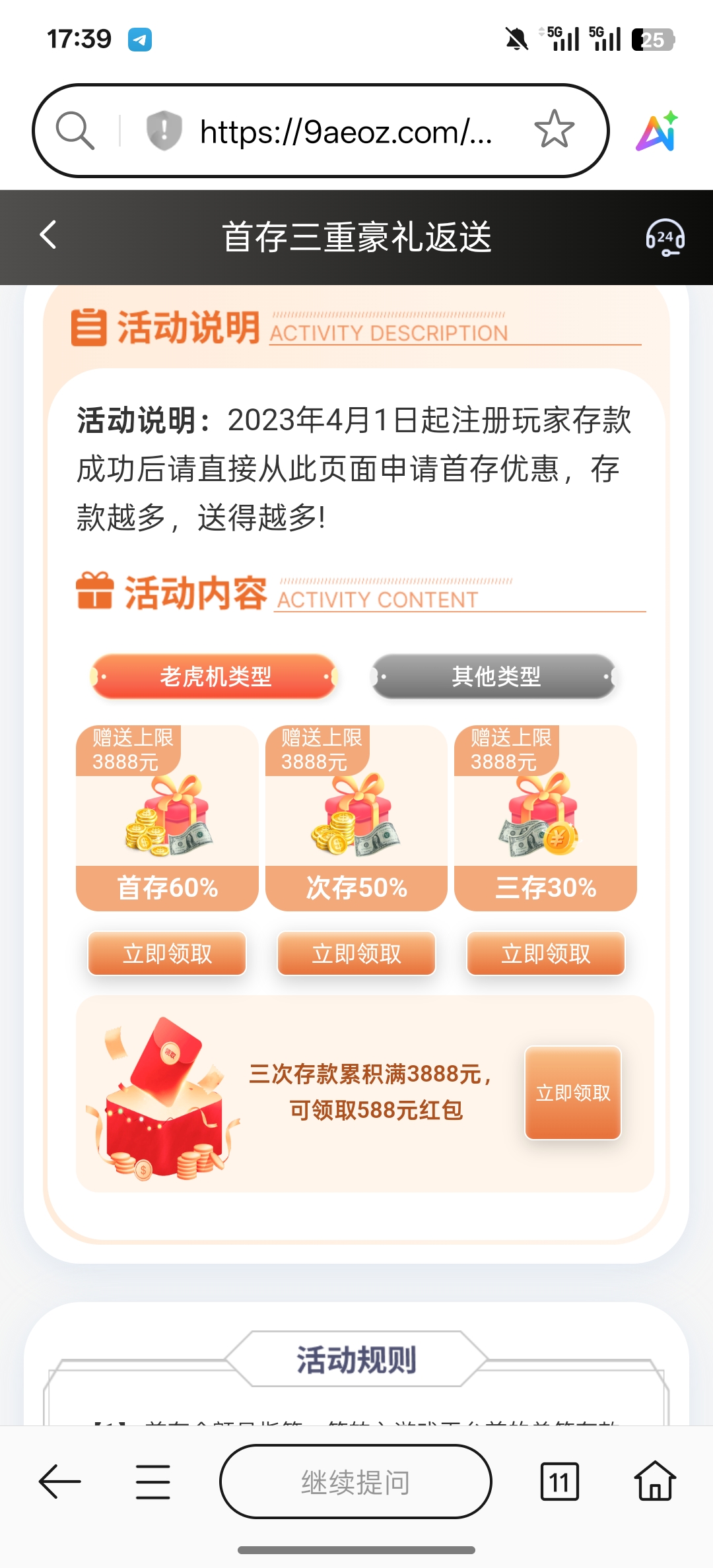Image resolution: width=713 pixels, height=1568 pixels.
Task: Claim the 次存50% bonus with 立即领取
Action: pos(356,954)
